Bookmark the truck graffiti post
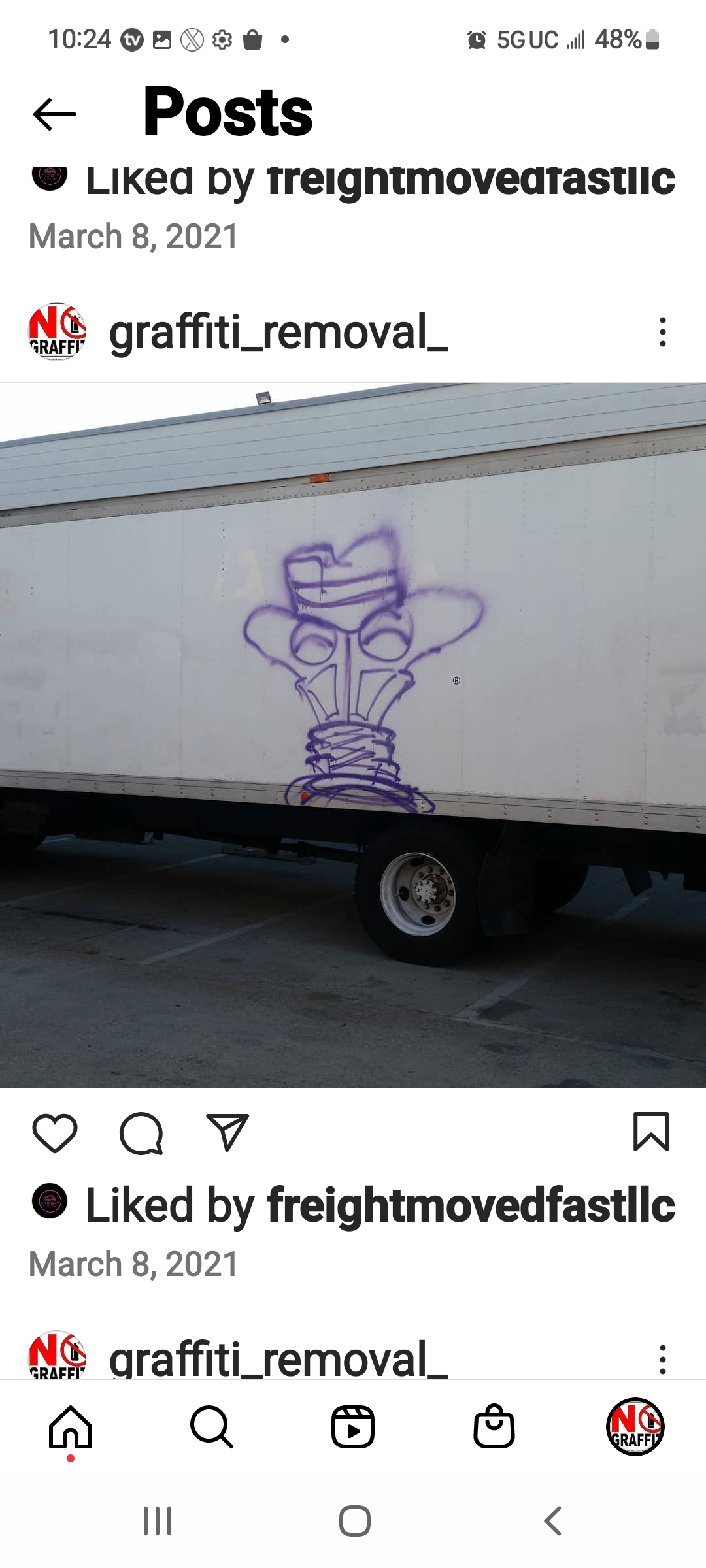The image size is (706, 1568). click(x=651, y=1132)
